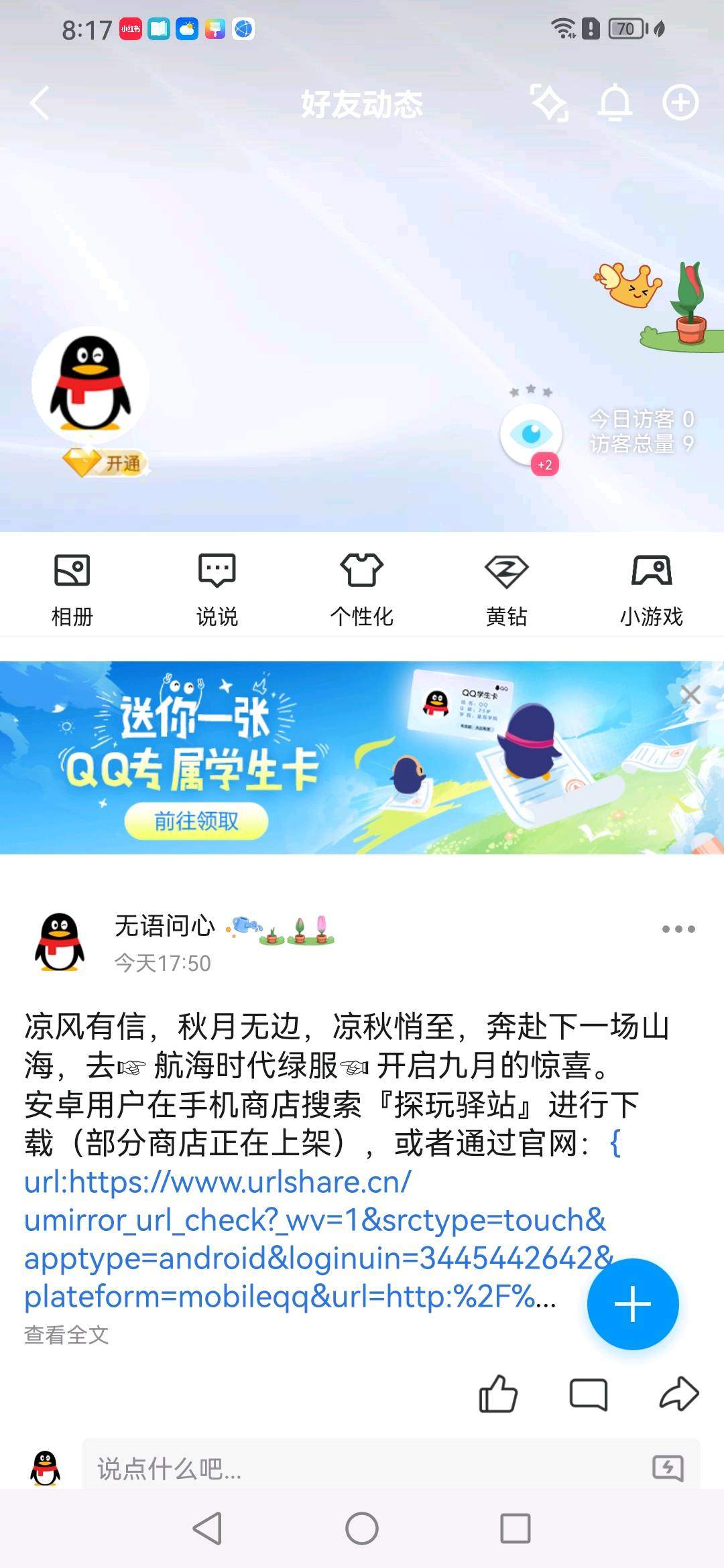
Task: Open the more options on 无语问心's post
Action: (x=678, y=929)
